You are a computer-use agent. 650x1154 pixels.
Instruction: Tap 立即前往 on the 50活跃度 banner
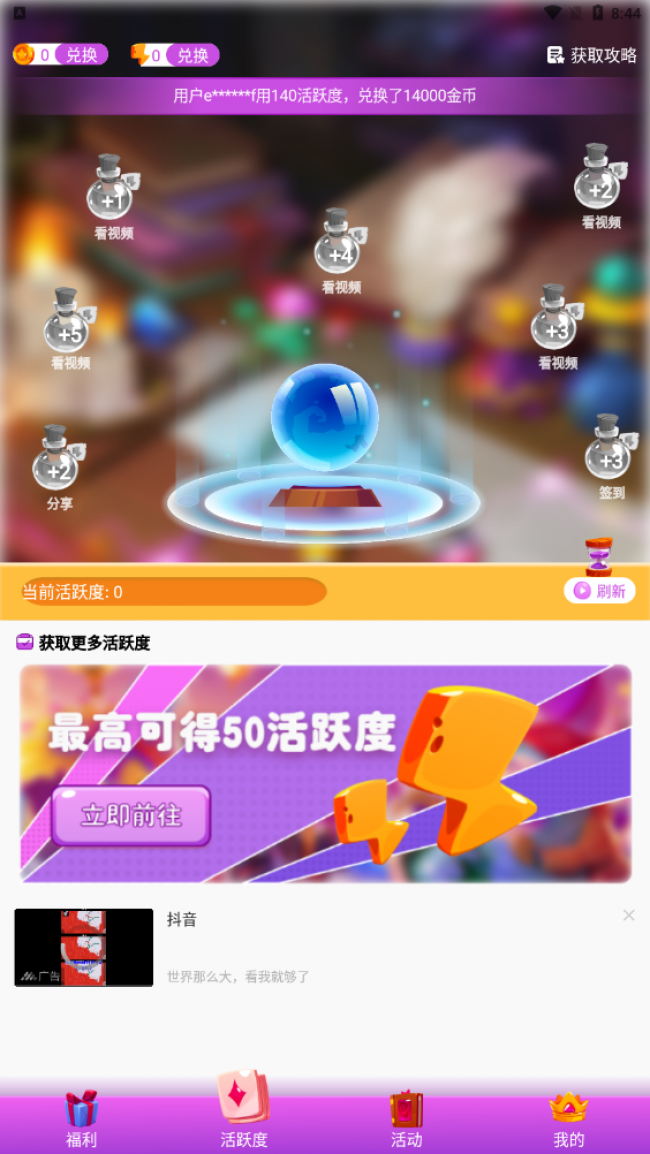(x=131, y=816)
